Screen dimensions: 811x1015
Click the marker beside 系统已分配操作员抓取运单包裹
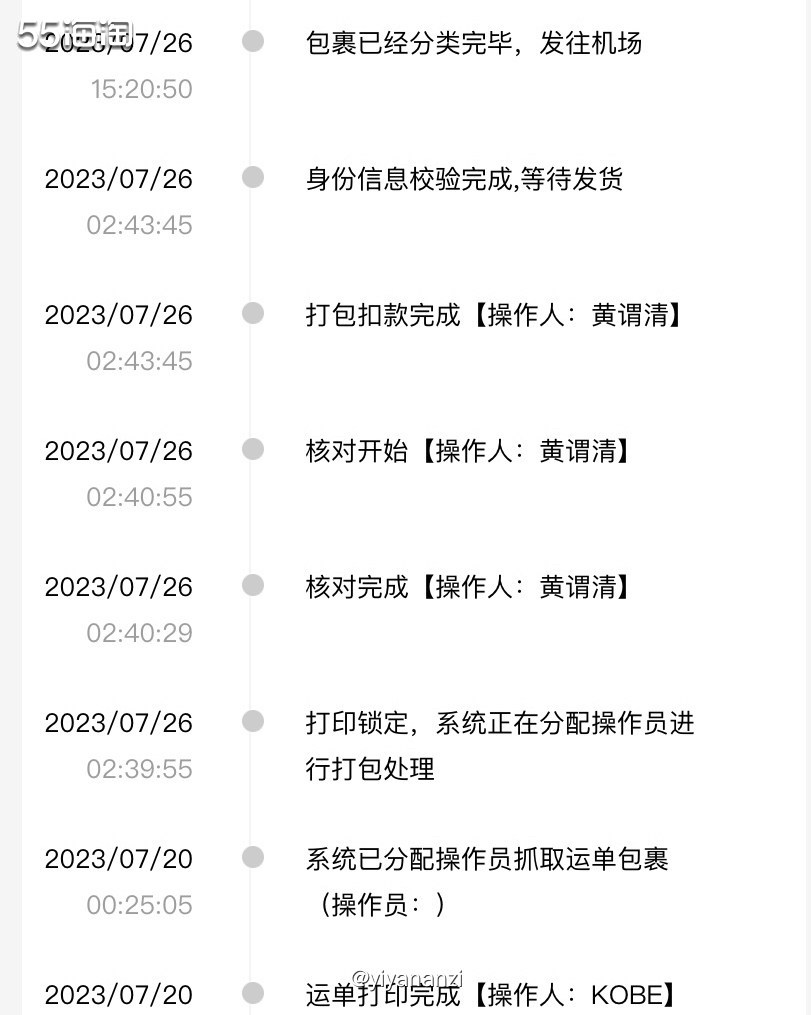252,859
